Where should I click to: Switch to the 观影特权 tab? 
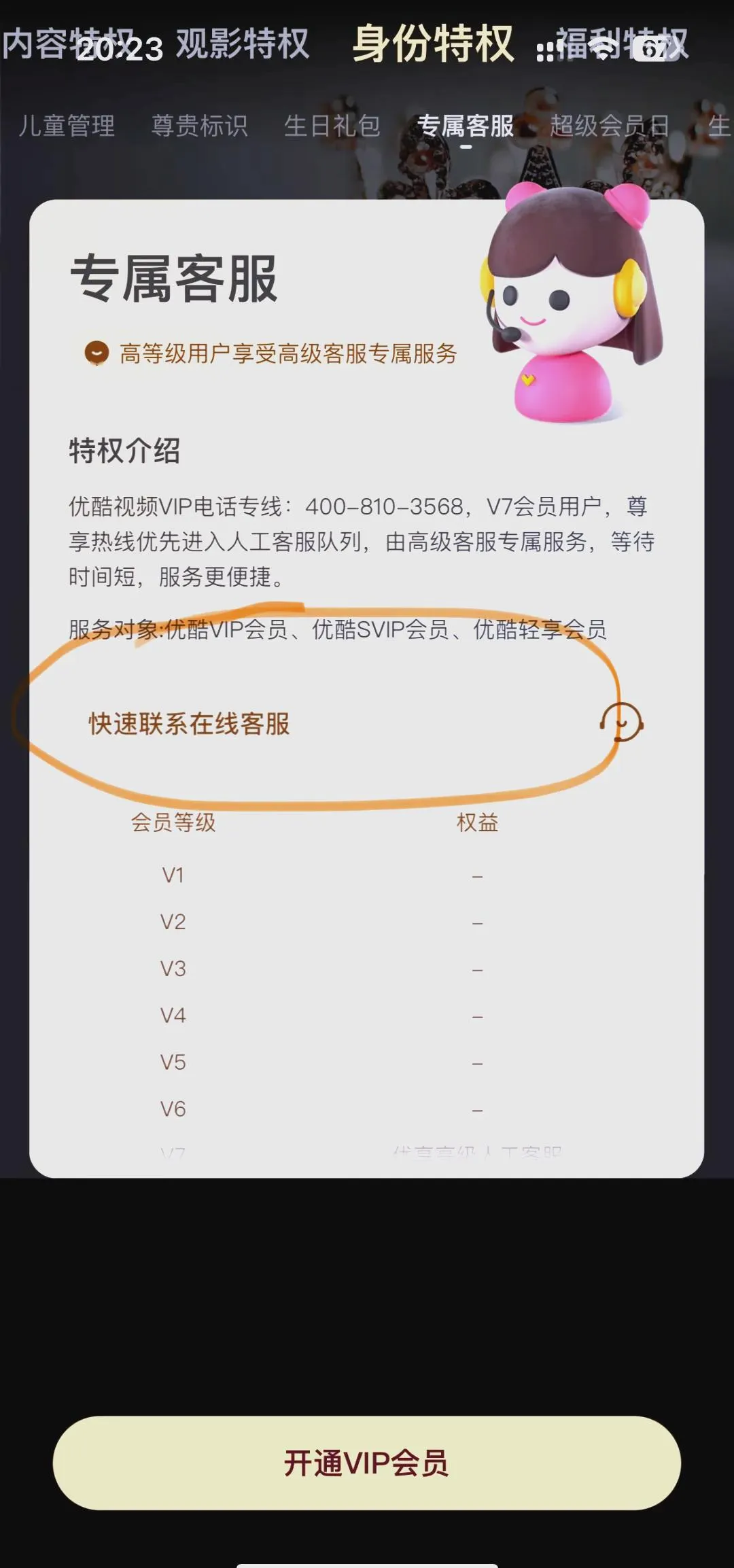click(243, 43)
